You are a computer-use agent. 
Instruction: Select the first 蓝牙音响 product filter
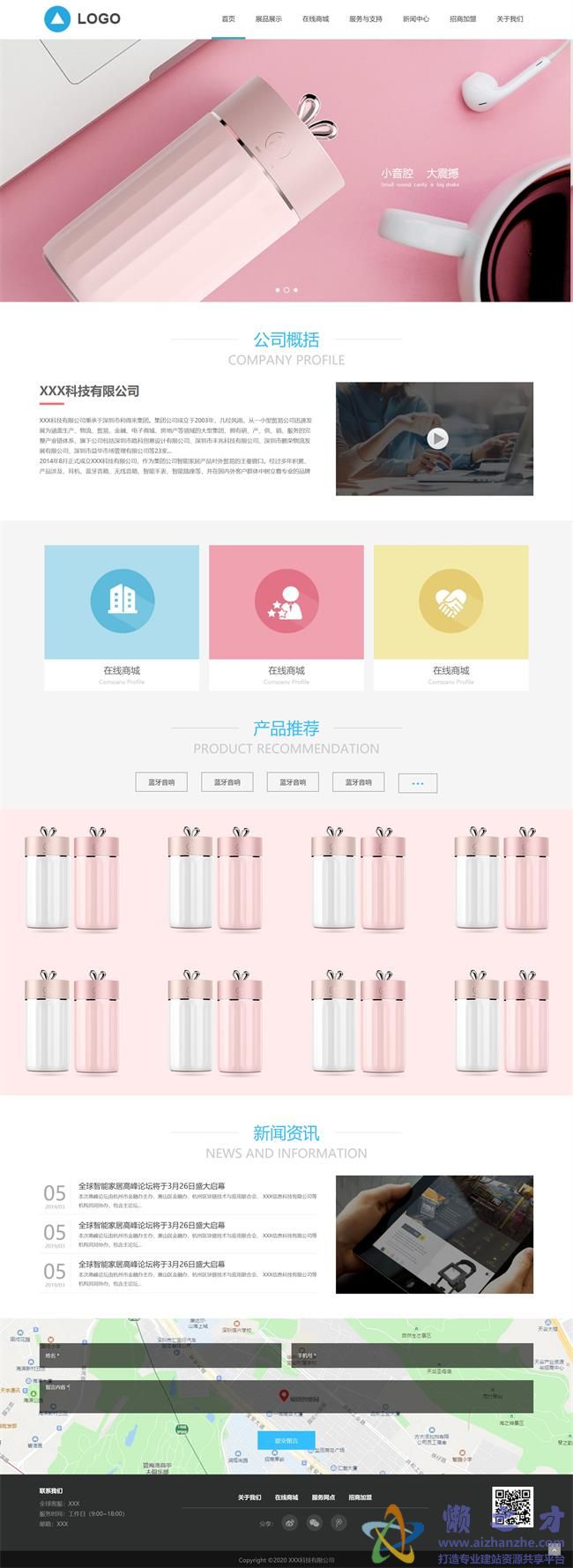[x=161, y=782]
